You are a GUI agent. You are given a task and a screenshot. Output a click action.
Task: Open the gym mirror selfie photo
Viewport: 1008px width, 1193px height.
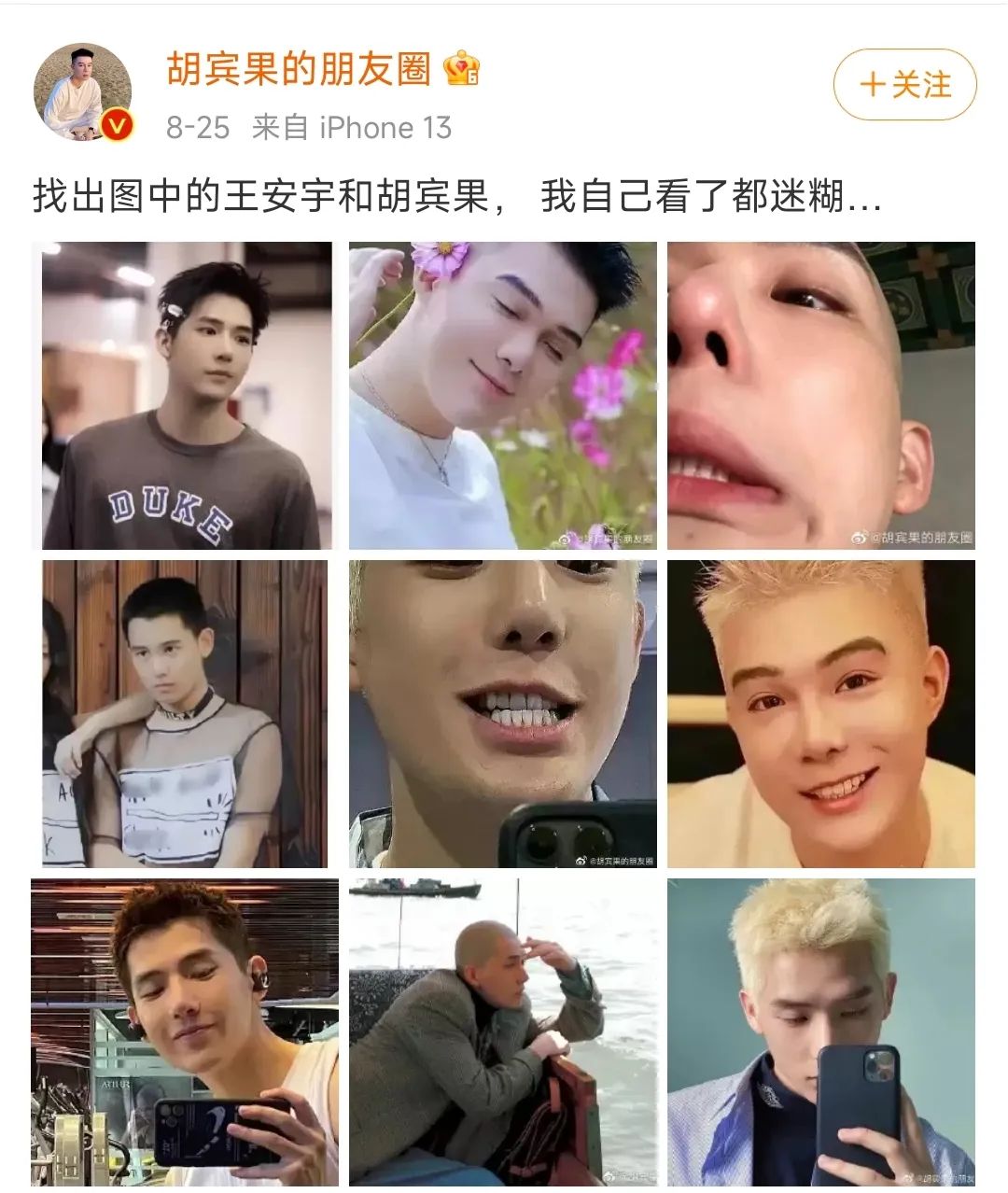[x=185, y=1032]
